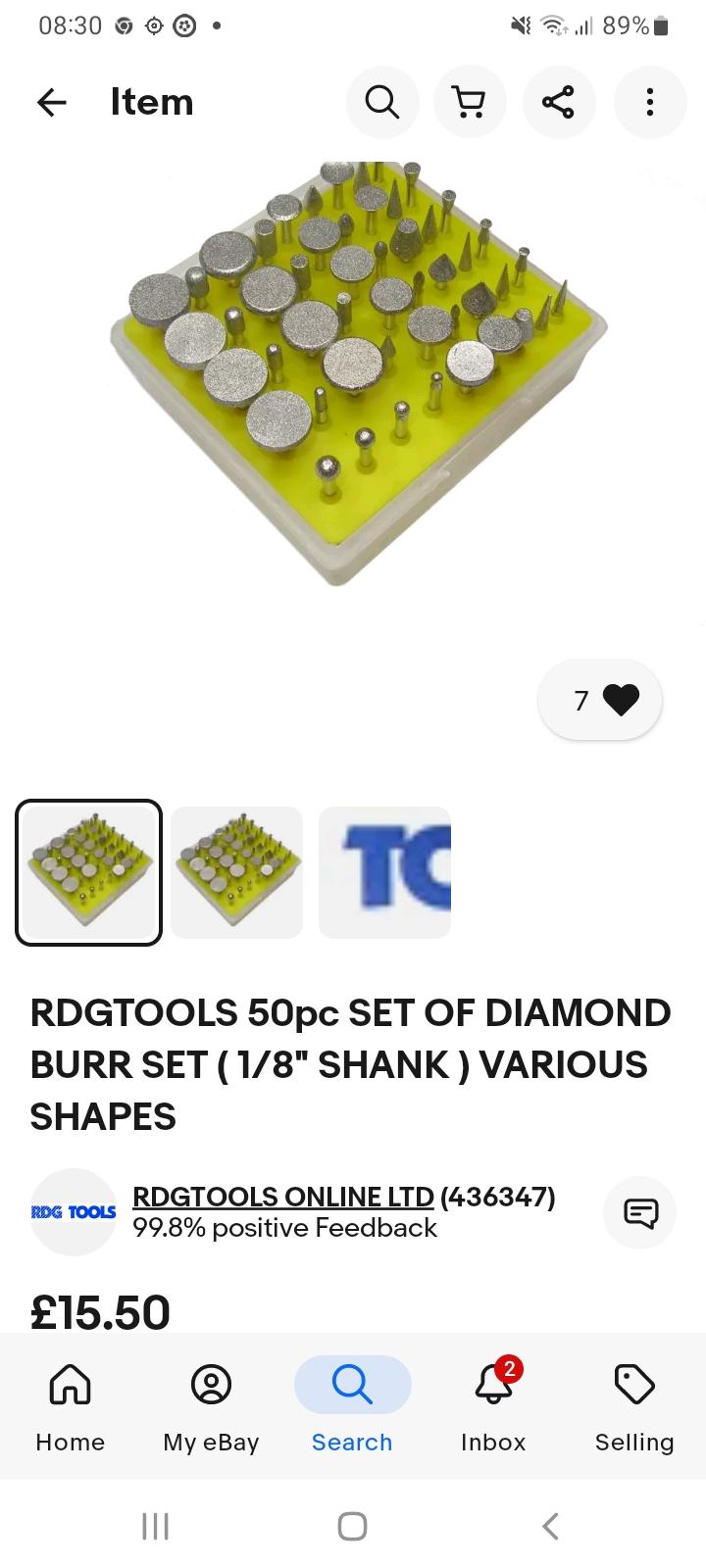Open system recent apps
The image size is (706, 1568).
tap(155, 1526)
